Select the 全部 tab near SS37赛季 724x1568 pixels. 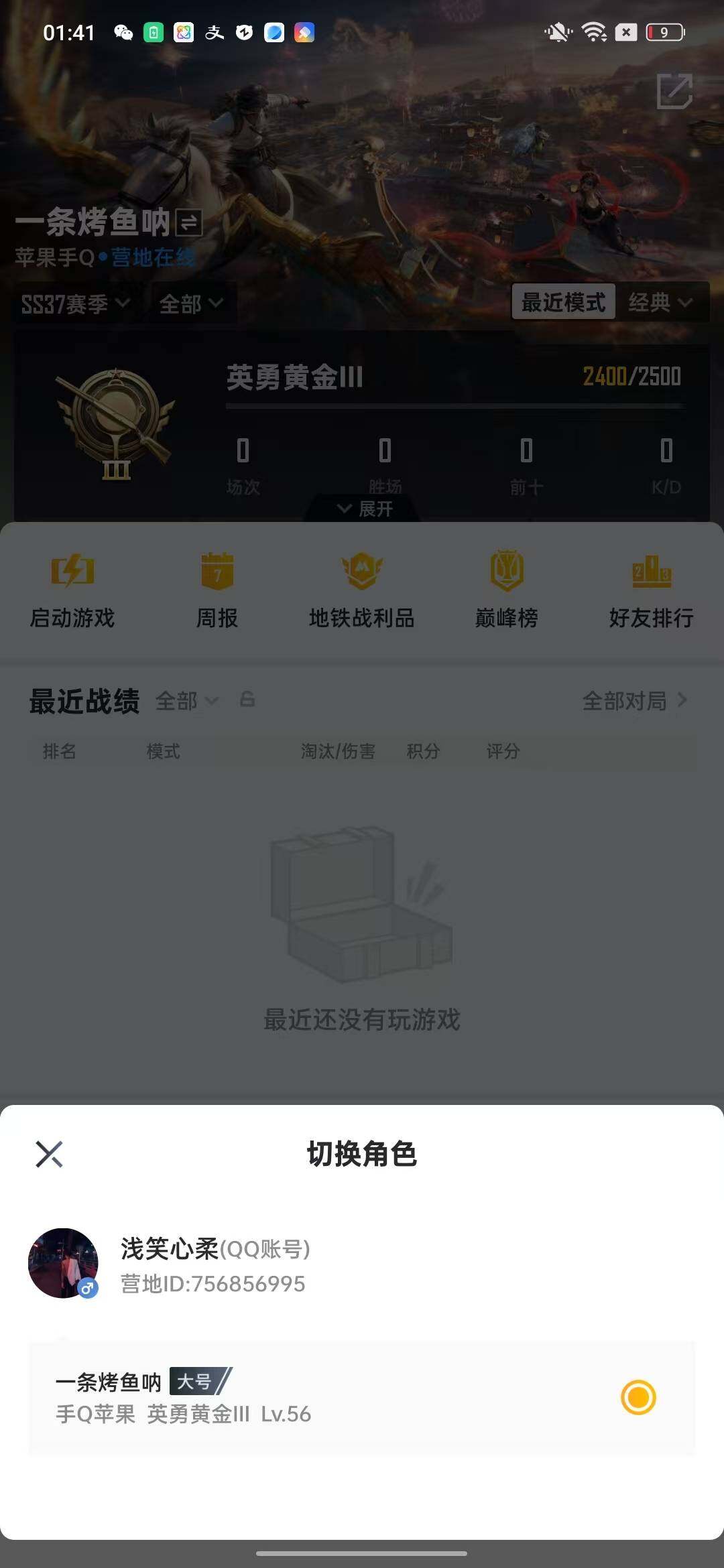(190, 303)
